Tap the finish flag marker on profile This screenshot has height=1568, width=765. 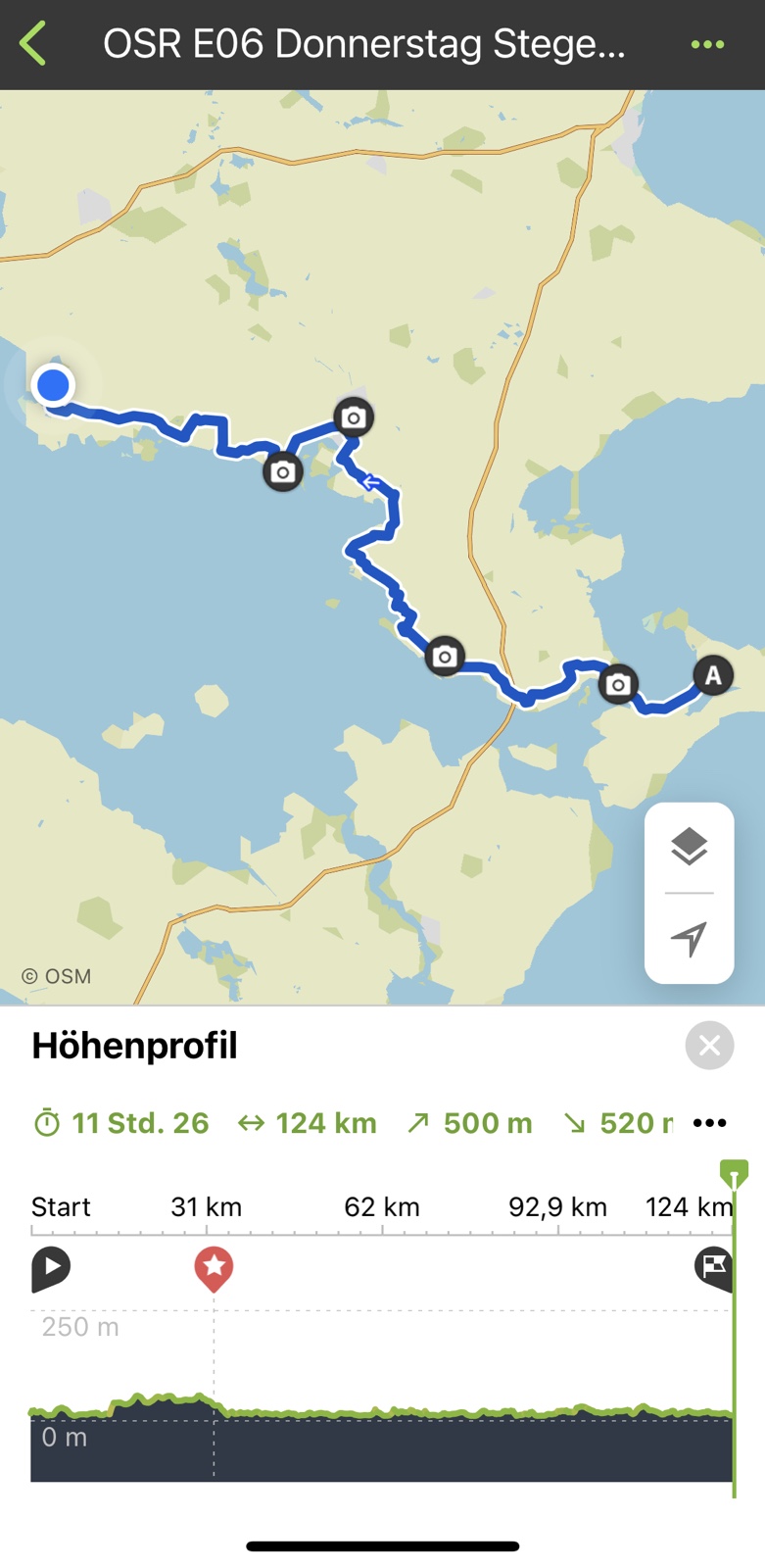click(x=713, y=1267)
